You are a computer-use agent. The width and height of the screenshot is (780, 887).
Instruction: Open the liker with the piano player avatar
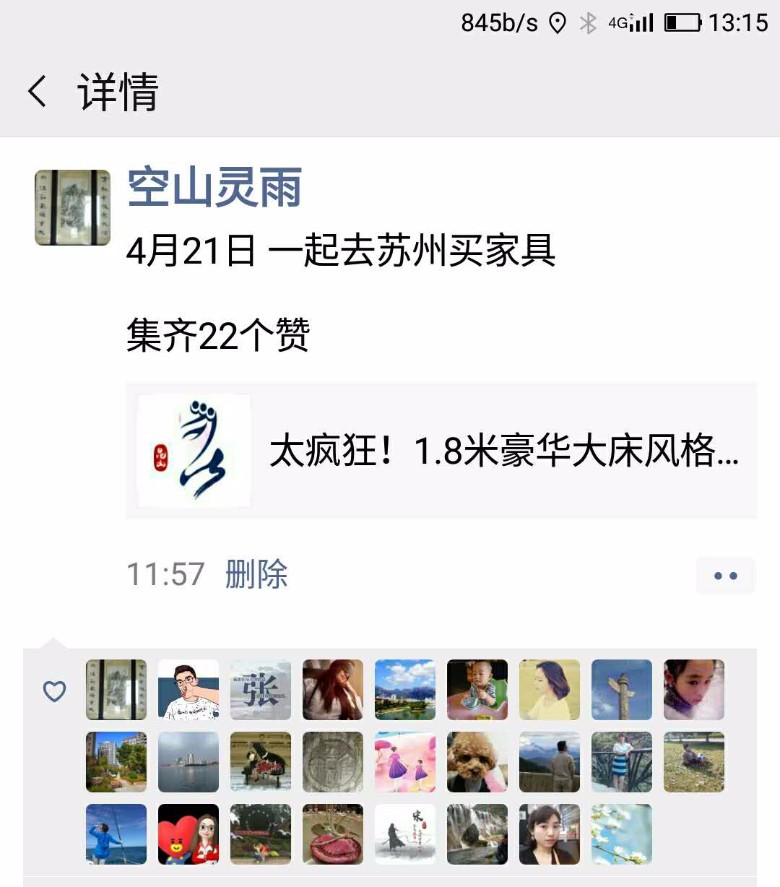261,762
